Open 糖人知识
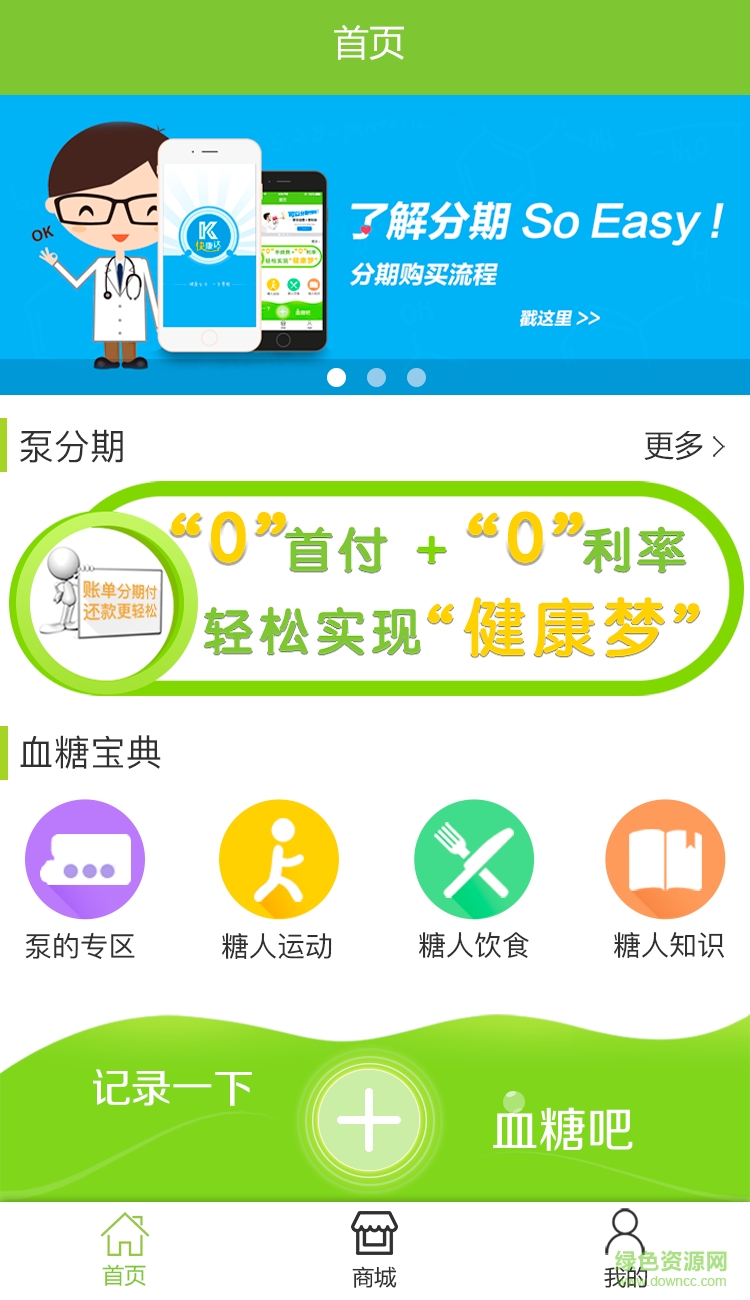750x1300 pixels. click(x=666, y=879)
